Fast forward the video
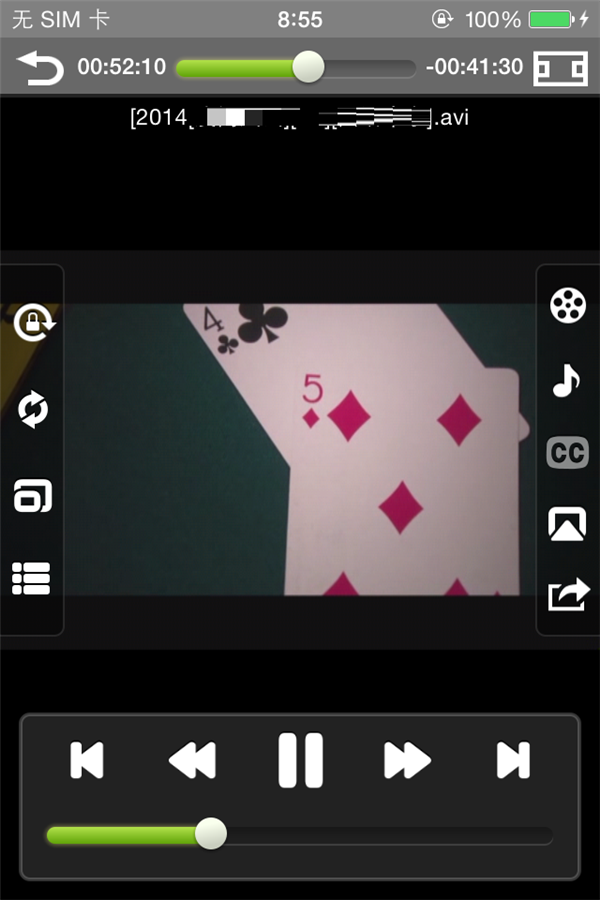Screen dimensions: 600x900 pos(407,761)
